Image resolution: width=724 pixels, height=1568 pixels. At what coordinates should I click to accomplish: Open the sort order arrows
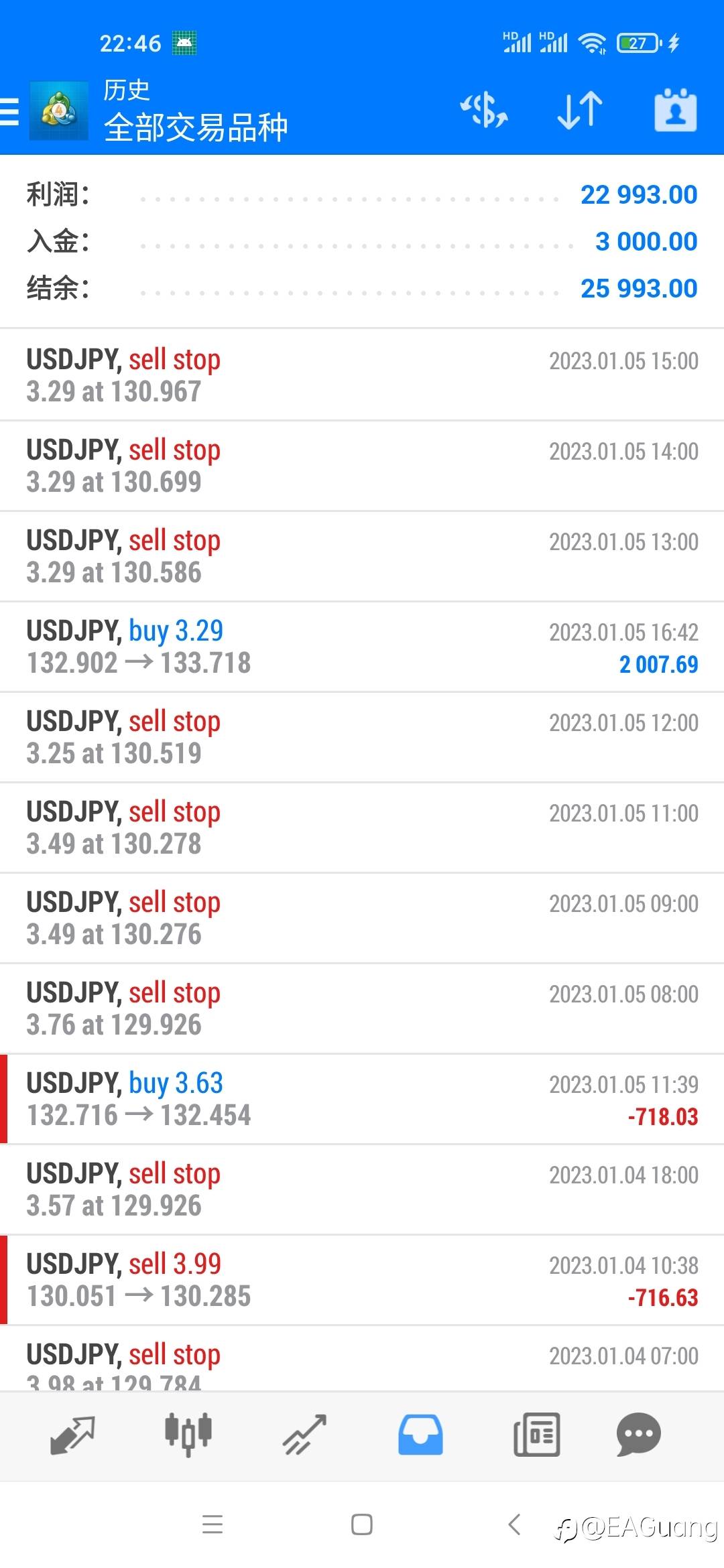[x=580, y=111]
